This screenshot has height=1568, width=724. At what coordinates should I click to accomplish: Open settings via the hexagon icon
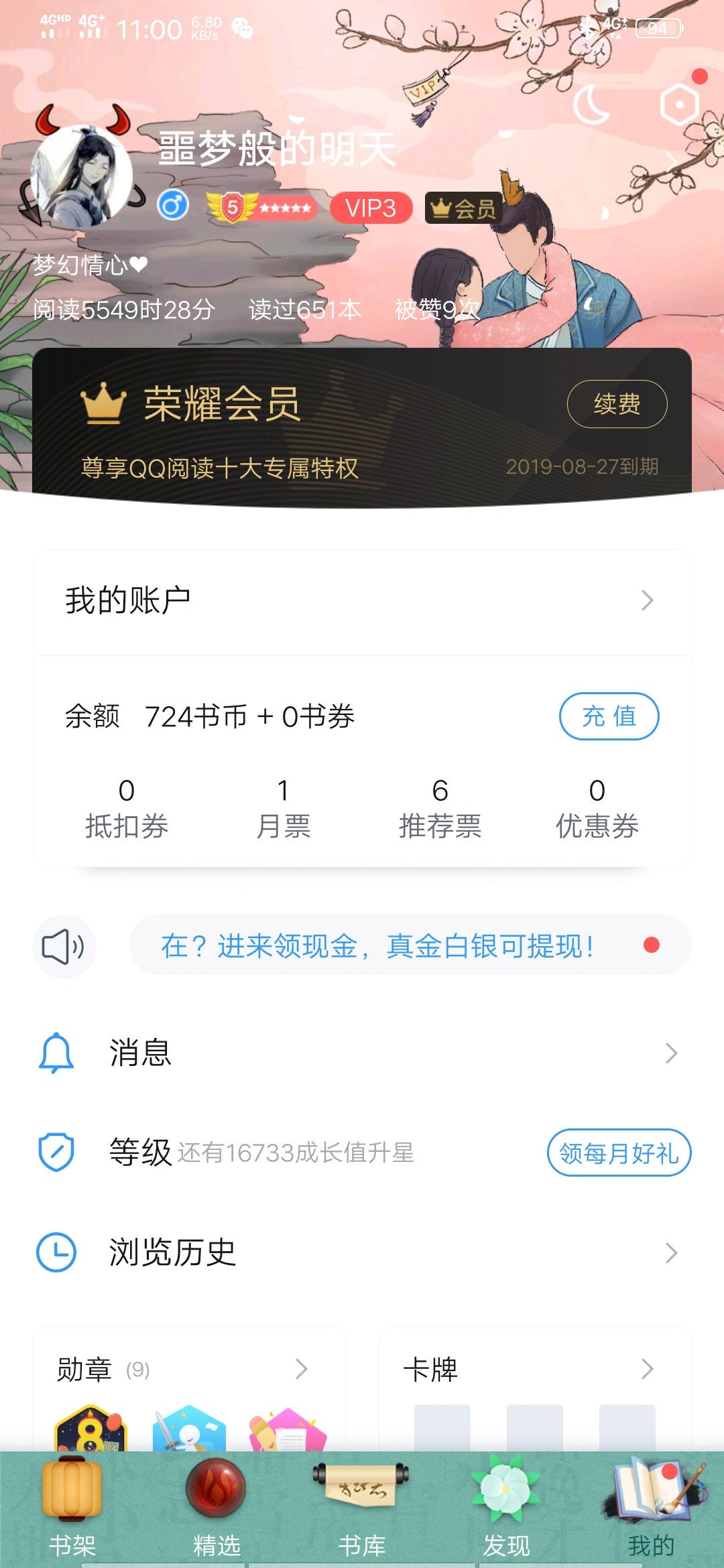coord(679,105)
